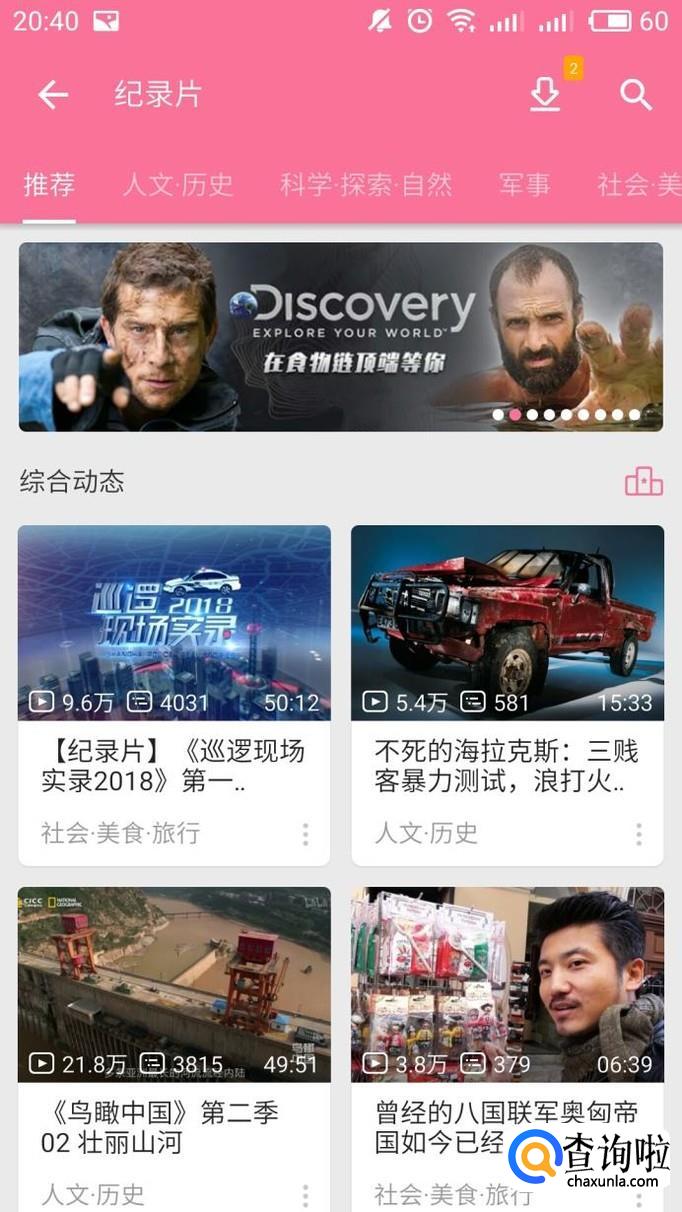Viewport: 682px width, 1212px height.
Task: Open more options for 《鸟瞰中国》 card
Action: [305, 1195]
